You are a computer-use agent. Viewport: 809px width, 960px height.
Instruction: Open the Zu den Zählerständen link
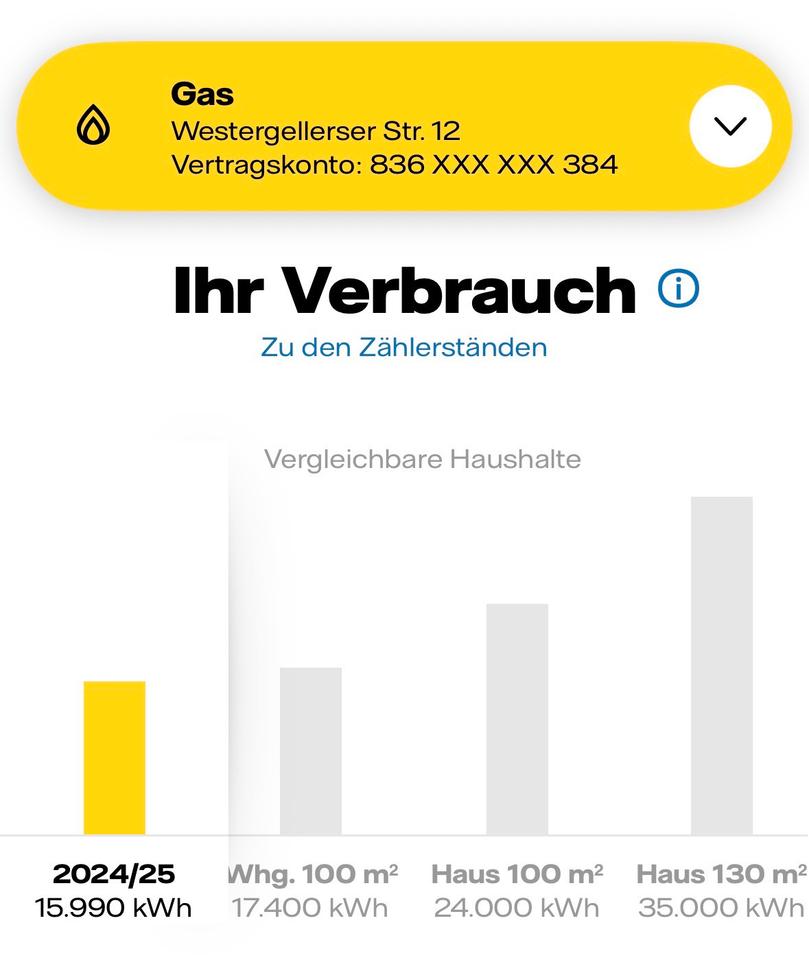pos(404,347)
